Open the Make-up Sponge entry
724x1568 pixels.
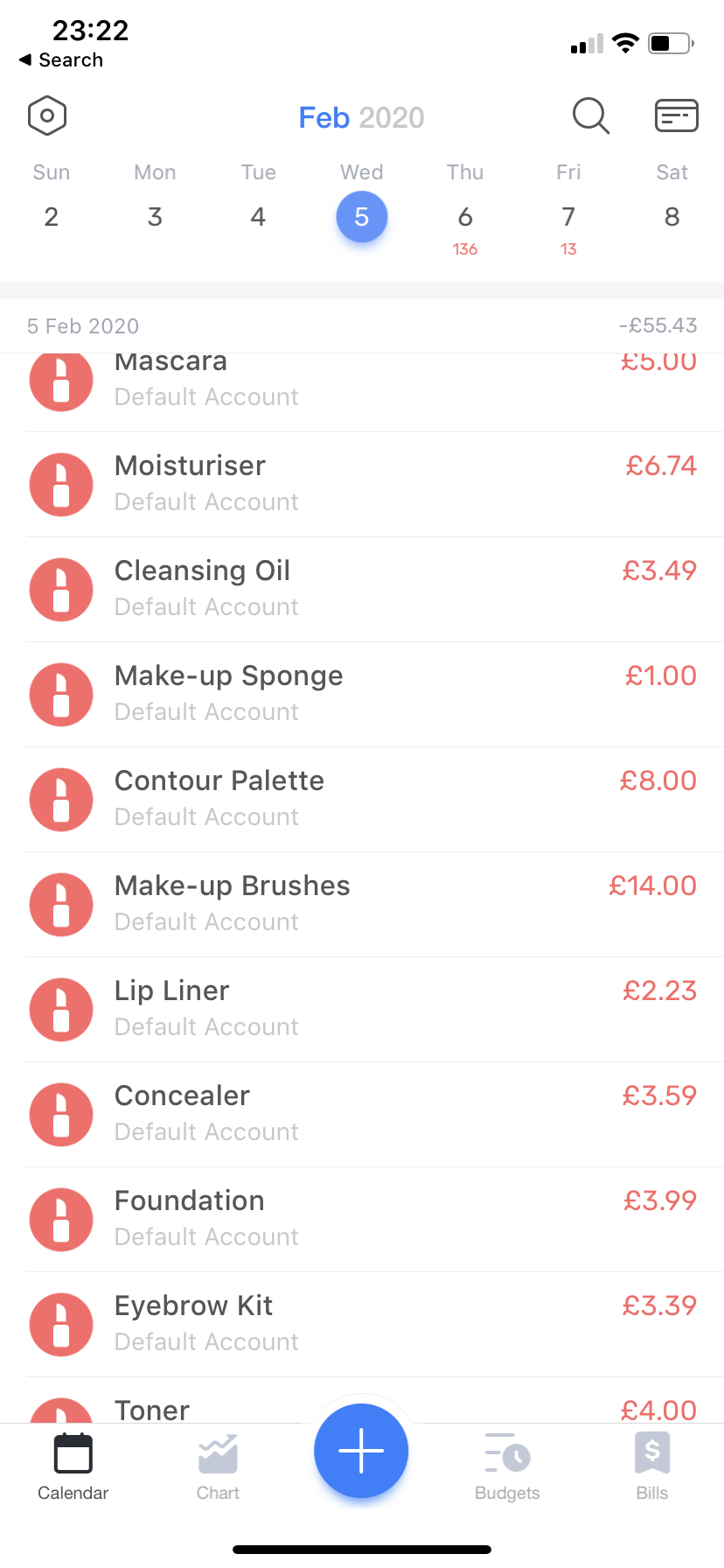tap(362, 695)
